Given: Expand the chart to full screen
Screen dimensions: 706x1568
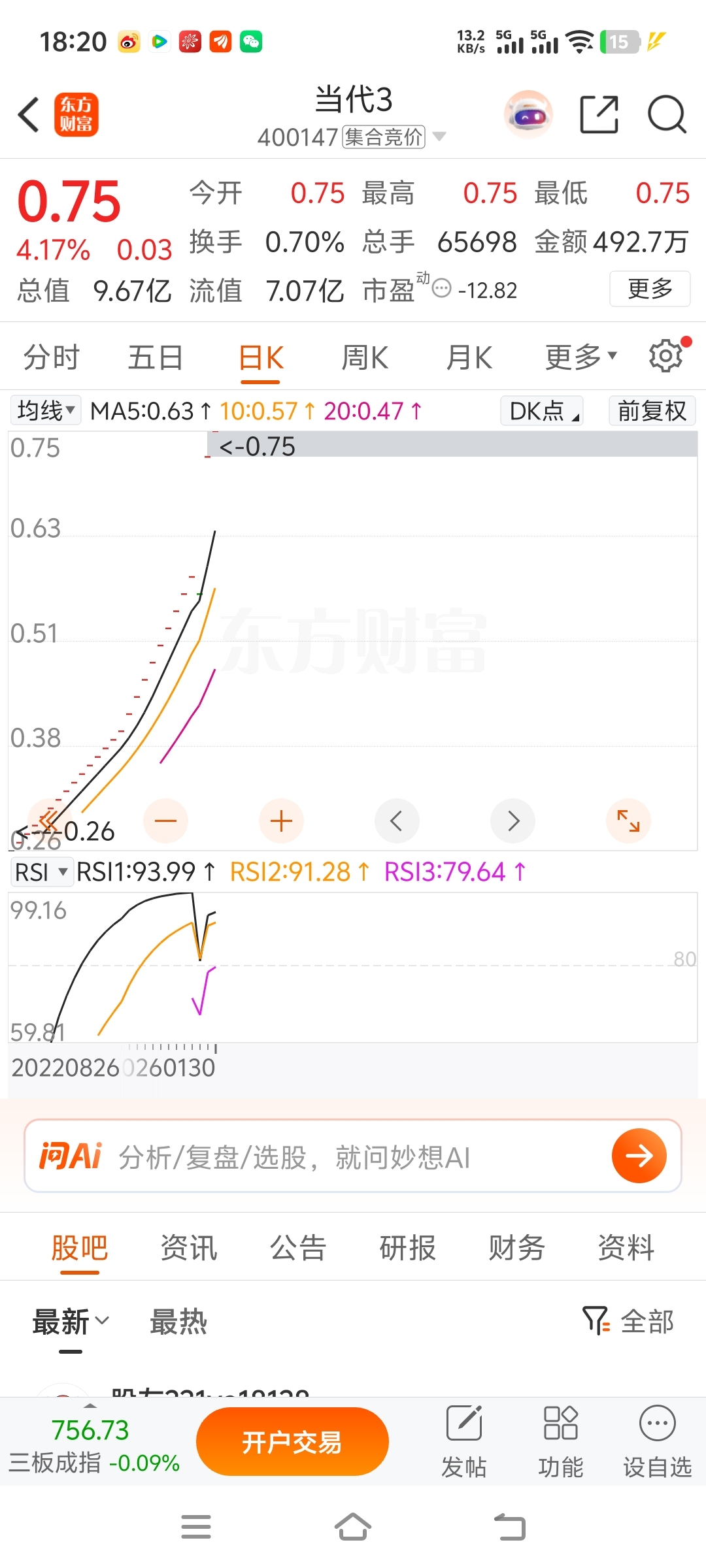Looking at the screenshot, I should tap(628, 821).
